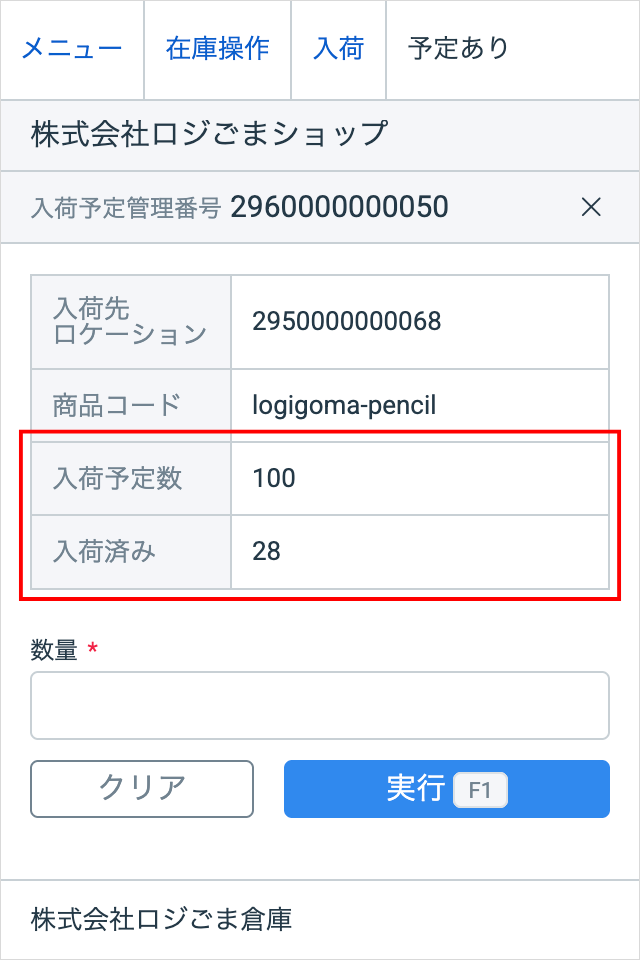Tap the クリア button
The width and height of the screenshot is (640, 960).
pyautogui.click(x=142, y=789)
